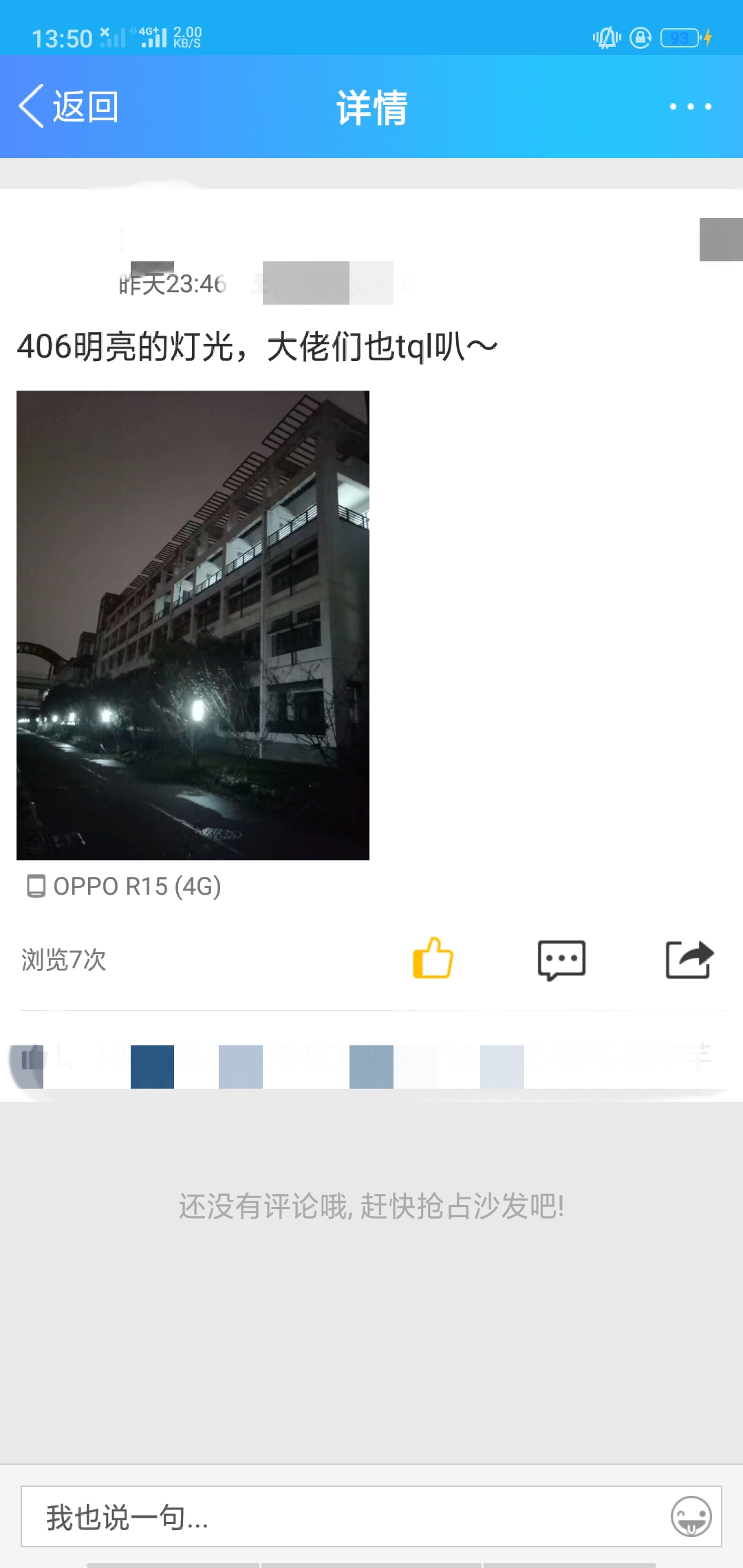743x1568 pixels.
Task: Tap the phone icon next to OPPO R15
Action: 34,887
